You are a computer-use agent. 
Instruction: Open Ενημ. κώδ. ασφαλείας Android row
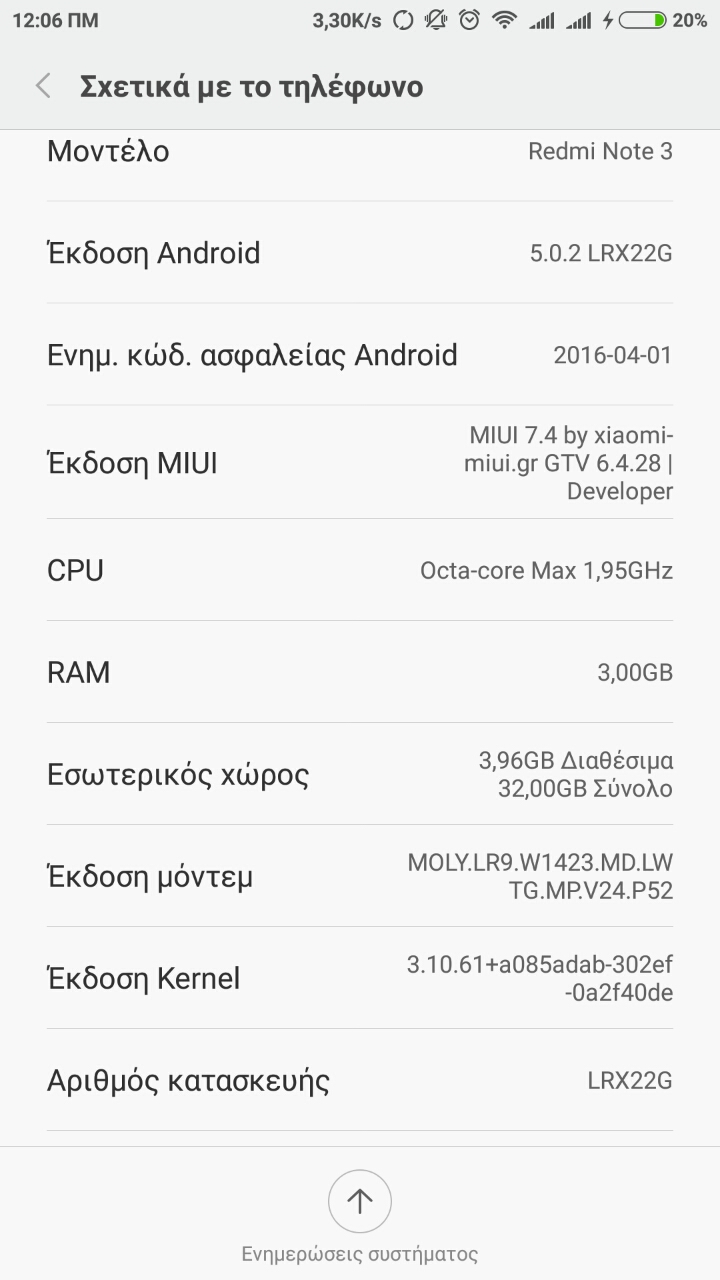click(x=360, y=355)
